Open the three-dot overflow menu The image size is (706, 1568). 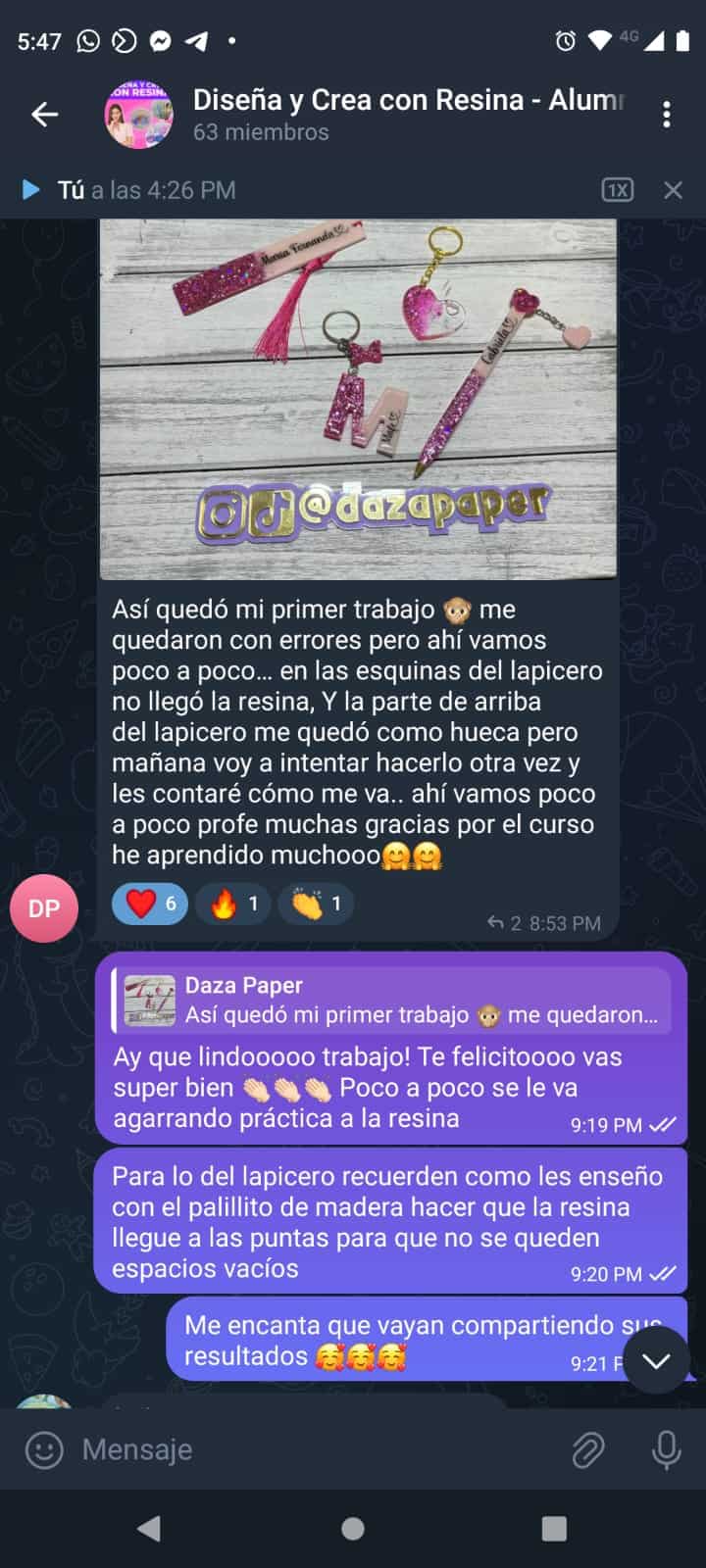[667, 115]
